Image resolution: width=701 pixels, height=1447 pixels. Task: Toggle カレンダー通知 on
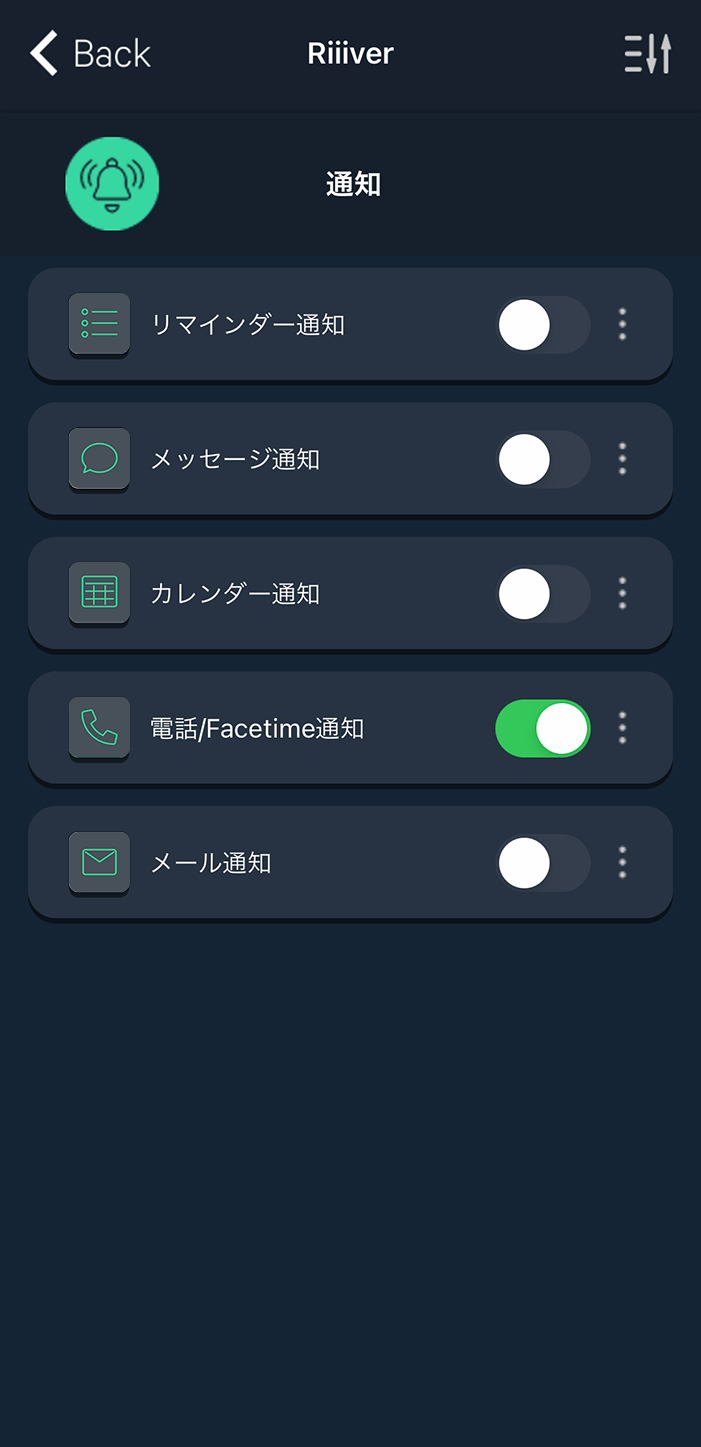[543, 594]
